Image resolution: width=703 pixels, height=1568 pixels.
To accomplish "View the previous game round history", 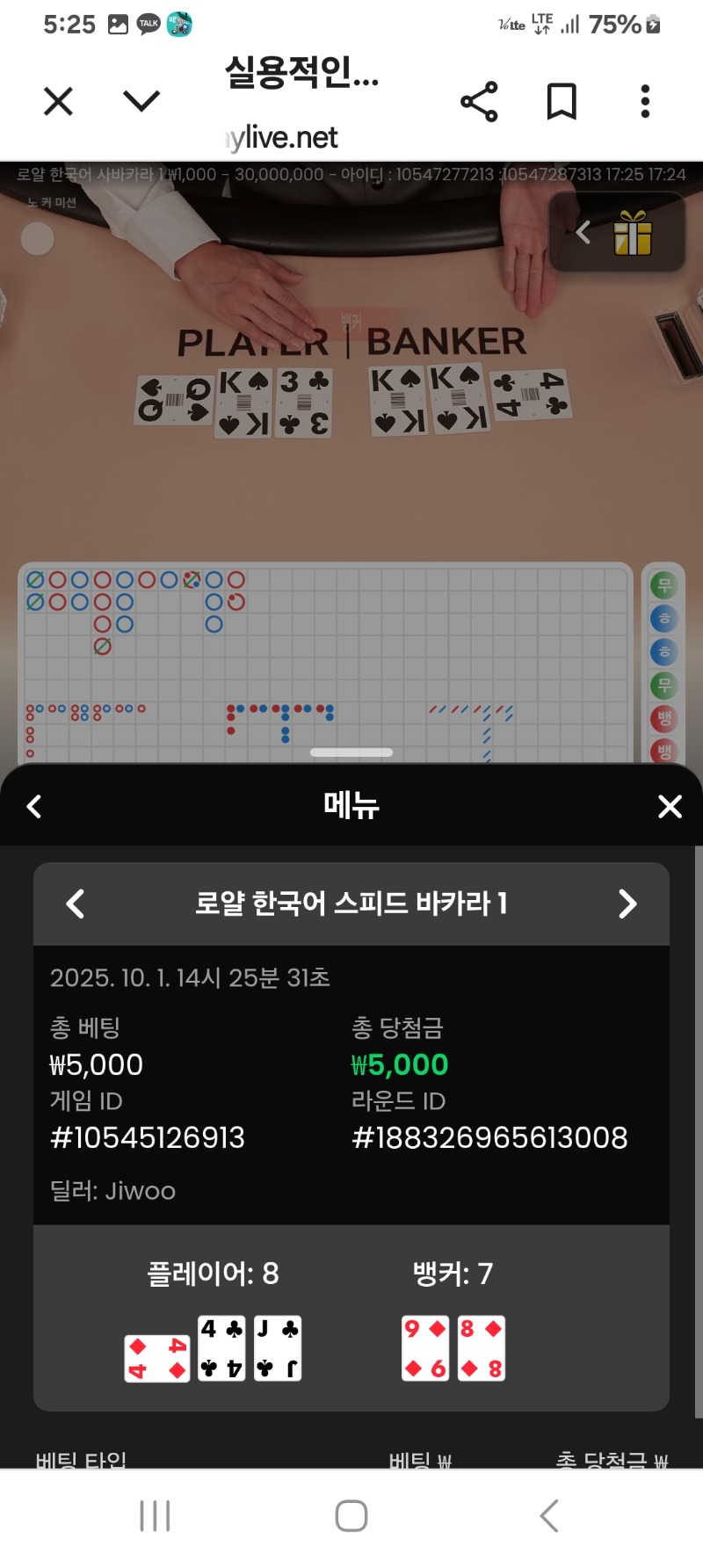I will click(x=76, y=904).
